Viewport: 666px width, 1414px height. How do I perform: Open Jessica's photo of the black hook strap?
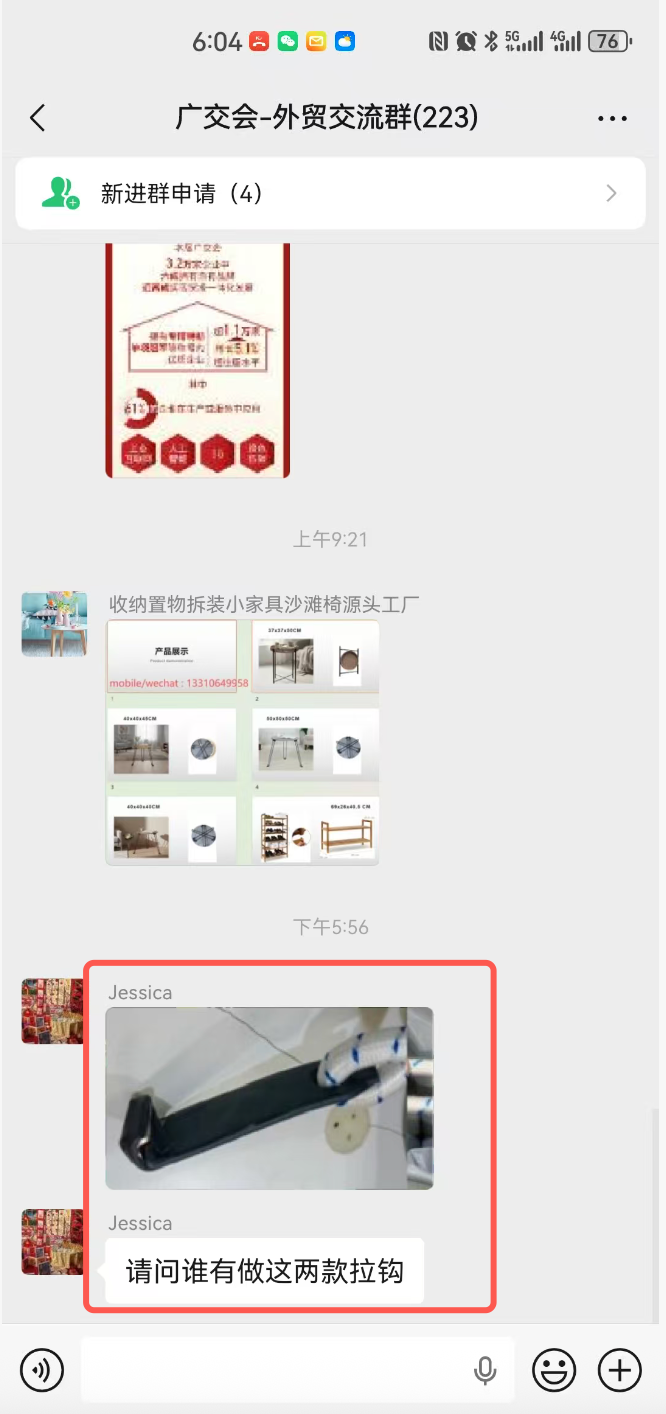tap(270, 1098)
